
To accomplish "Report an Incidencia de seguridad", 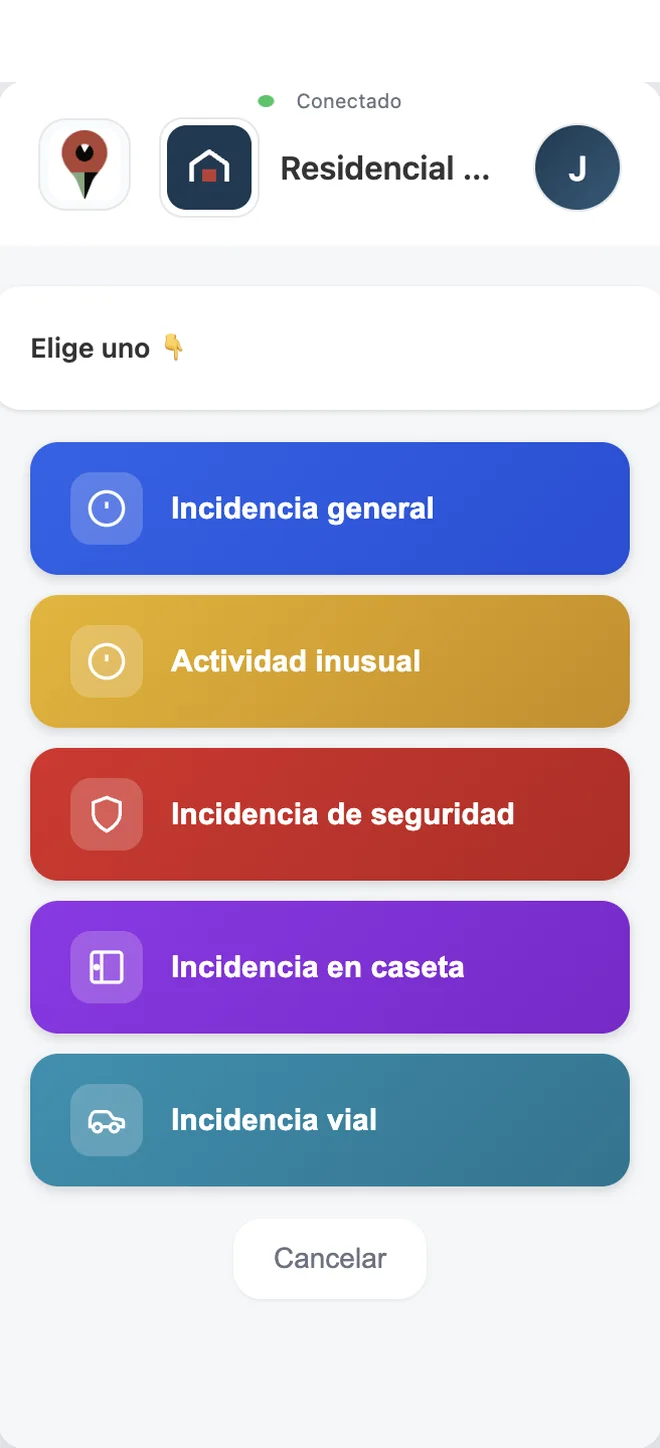I will click(x=330, y=814).
